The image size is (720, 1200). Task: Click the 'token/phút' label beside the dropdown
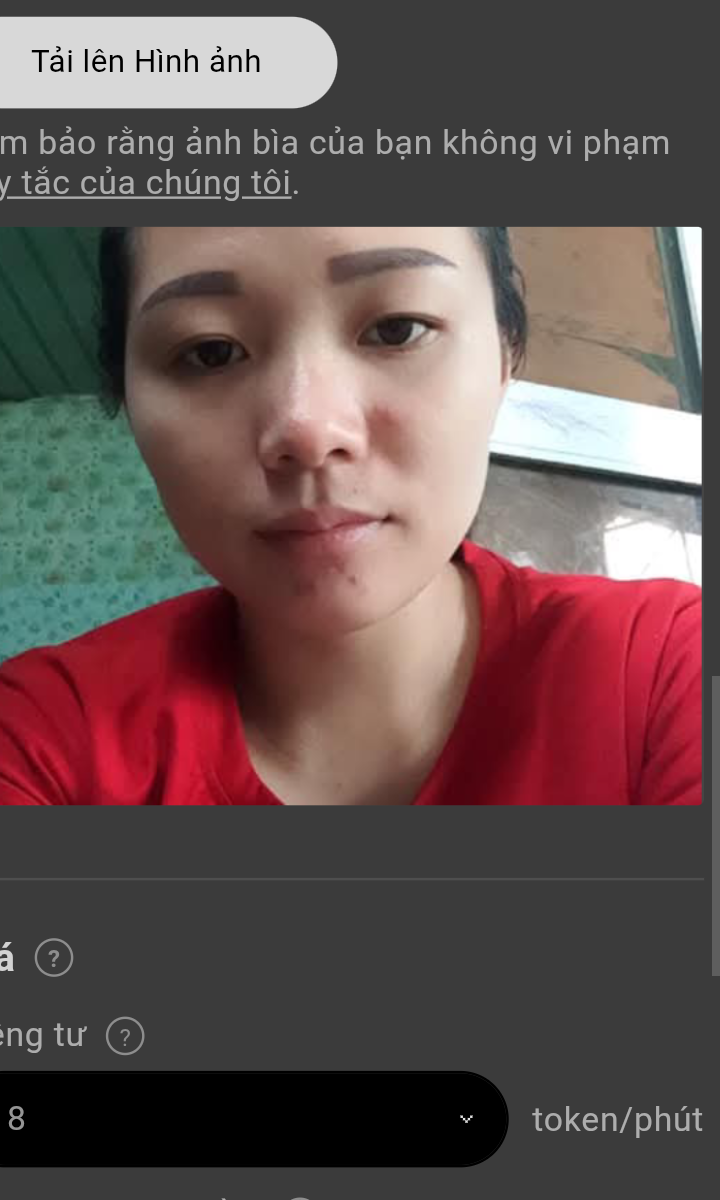[616, 1119]
